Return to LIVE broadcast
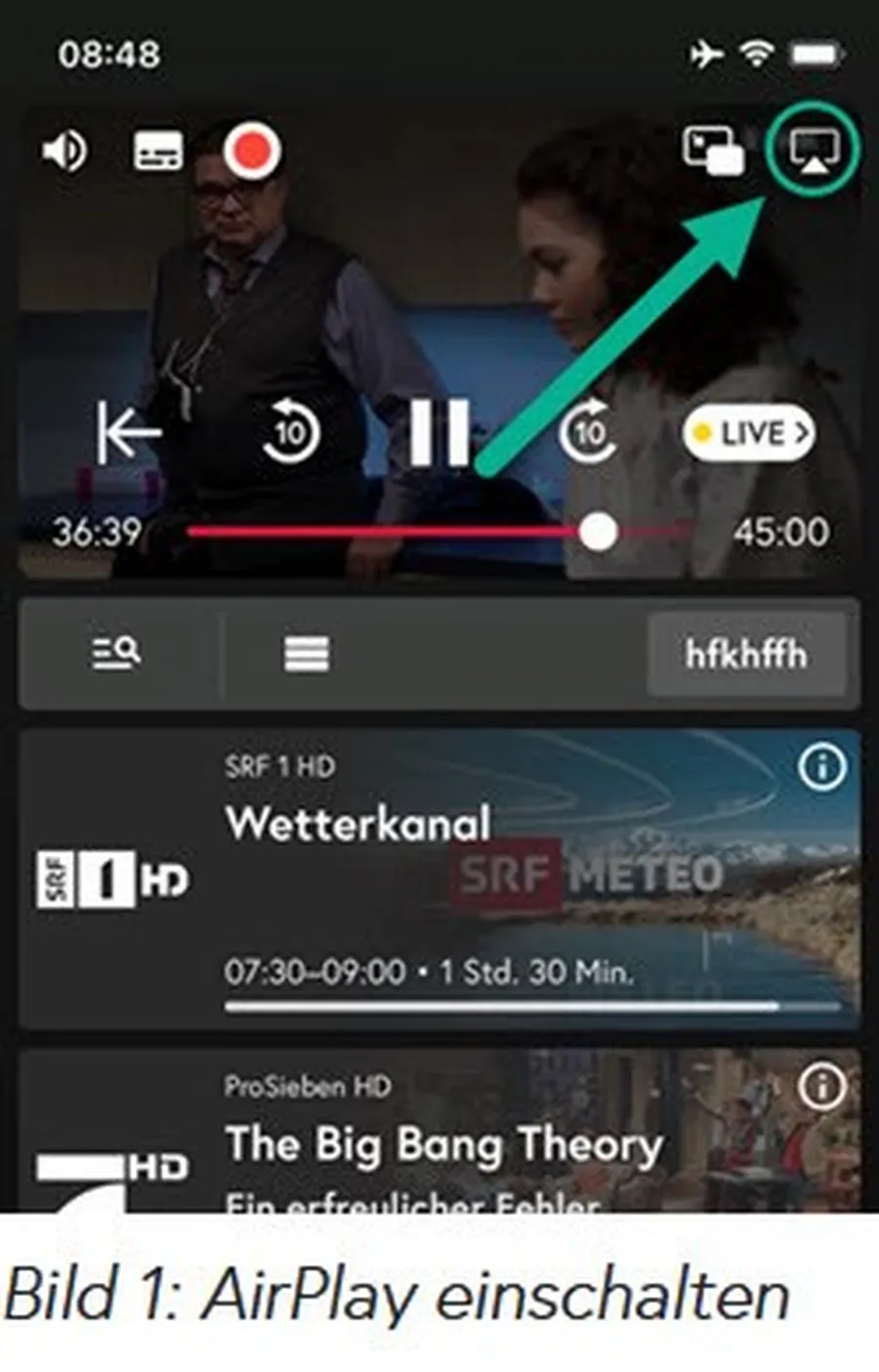 750,432
